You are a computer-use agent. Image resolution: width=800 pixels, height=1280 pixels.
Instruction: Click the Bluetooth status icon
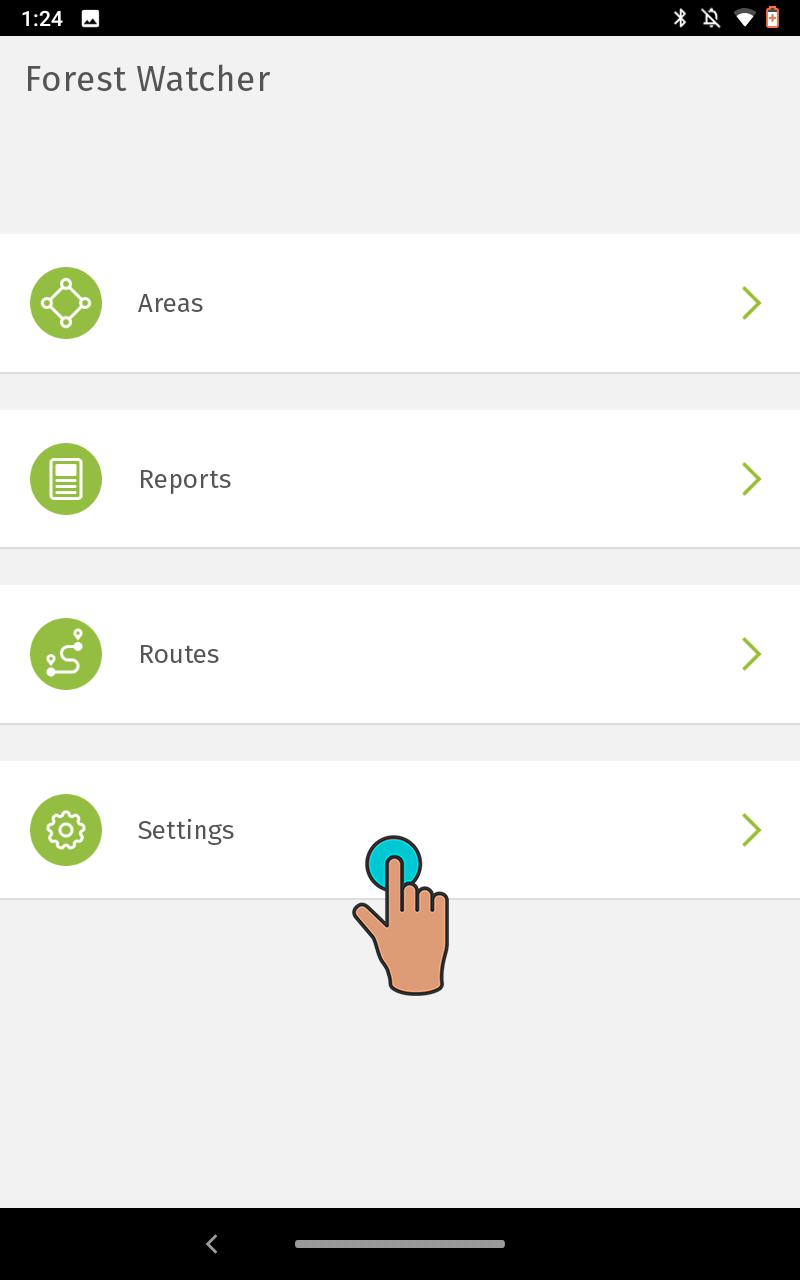[x=681, y=17]
